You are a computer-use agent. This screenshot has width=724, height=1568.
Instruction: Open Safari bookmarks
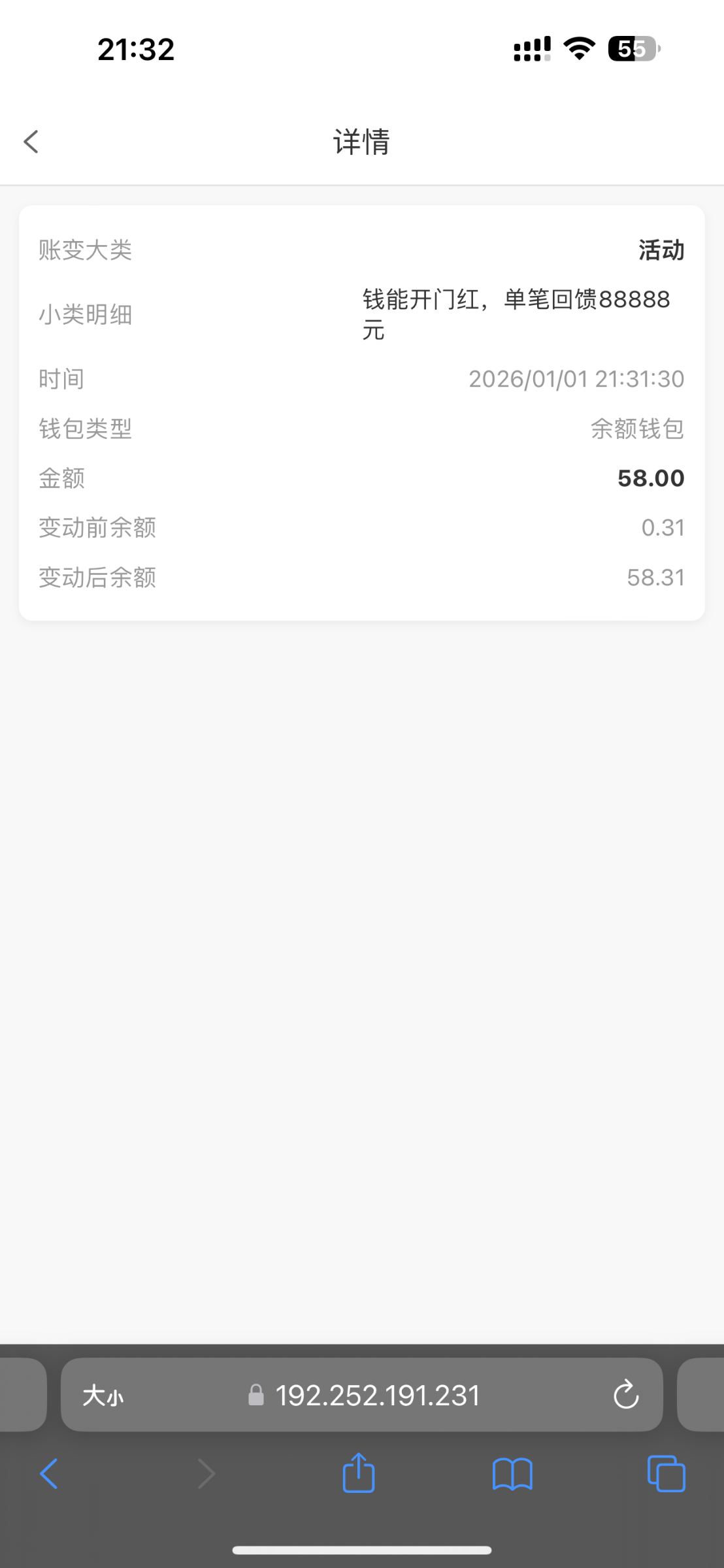click(512, 1474)
